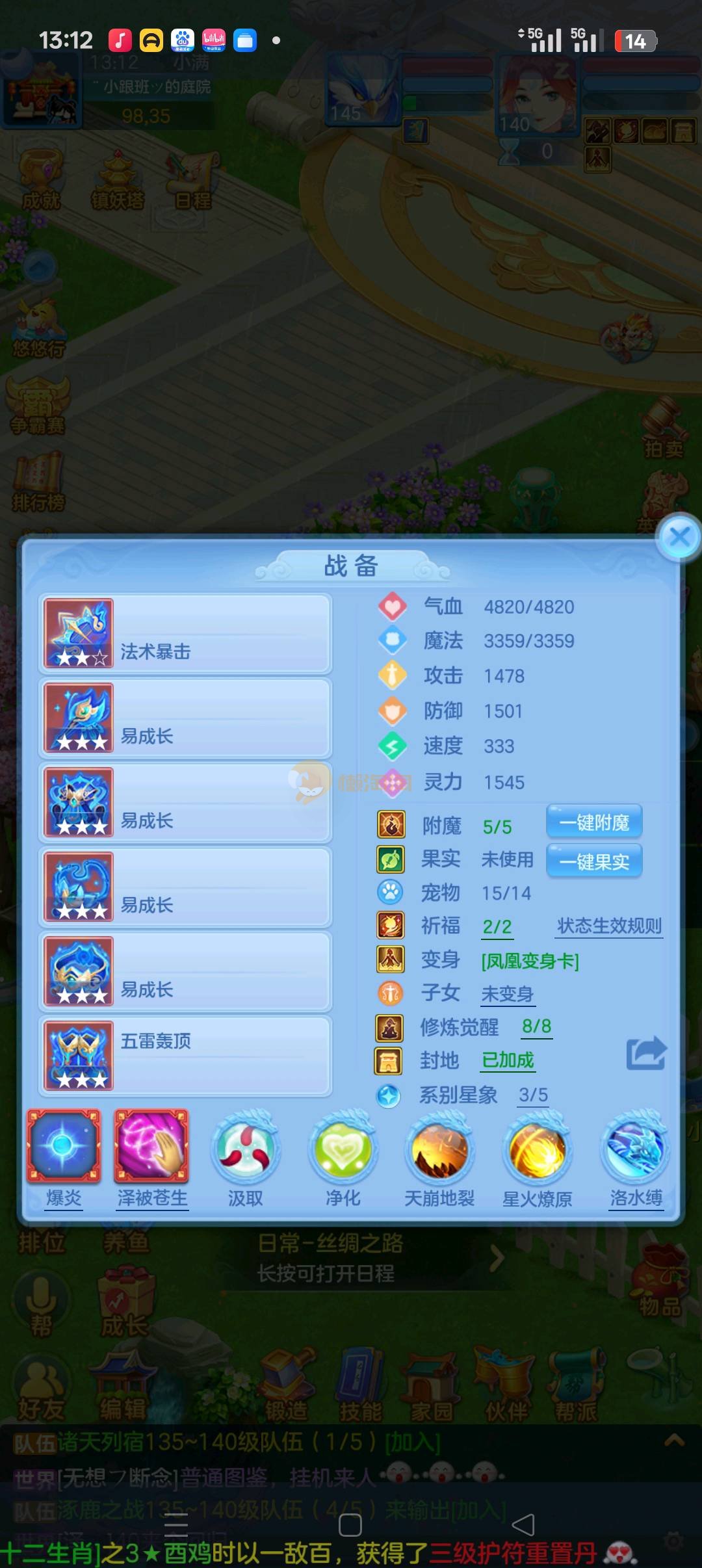Viewport: 702px width, 1568px height.
Task: Open the 系别星象 3/5 link
Action: click(x=533, y=1095)
